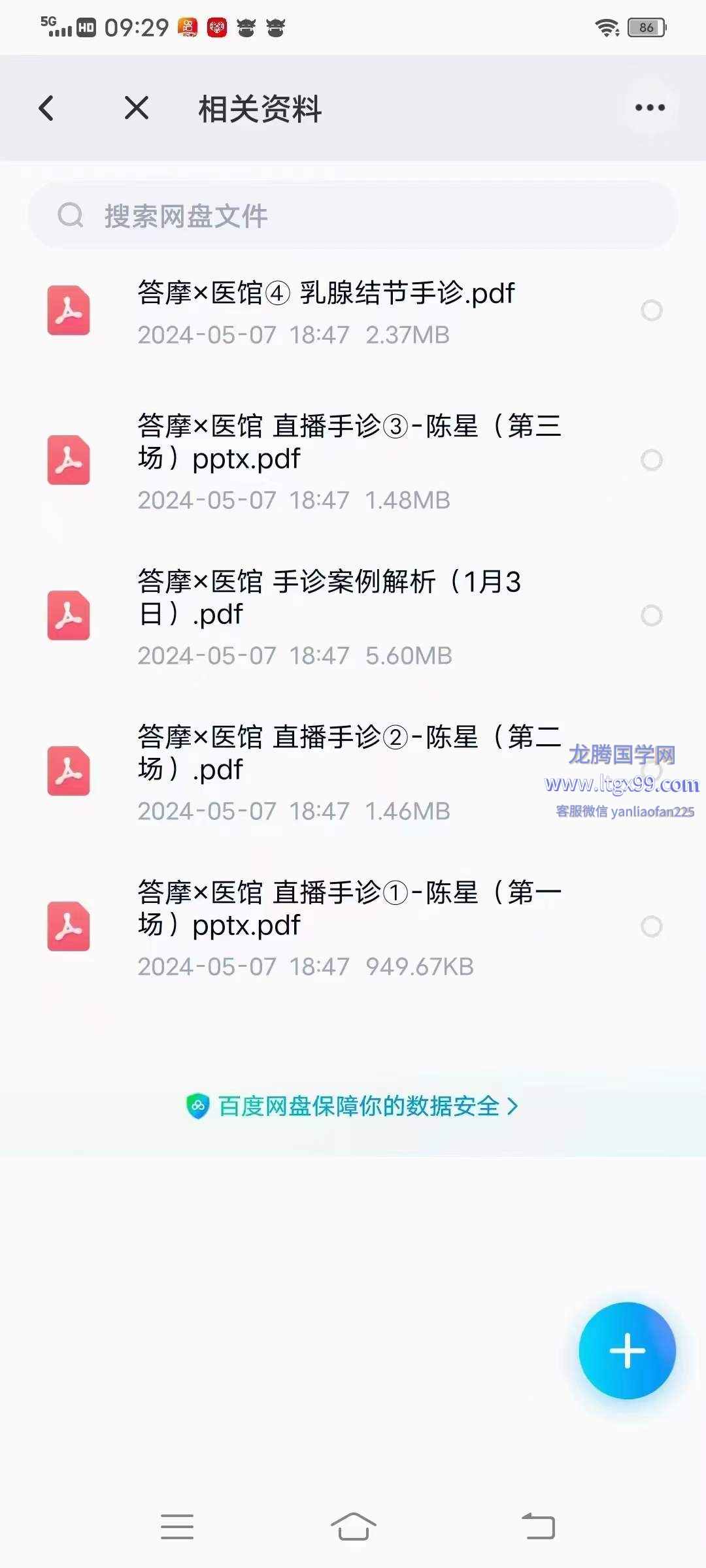Open the three-dot overflow menu
This screenshot has height=1568, width=706.
[650, 108]
